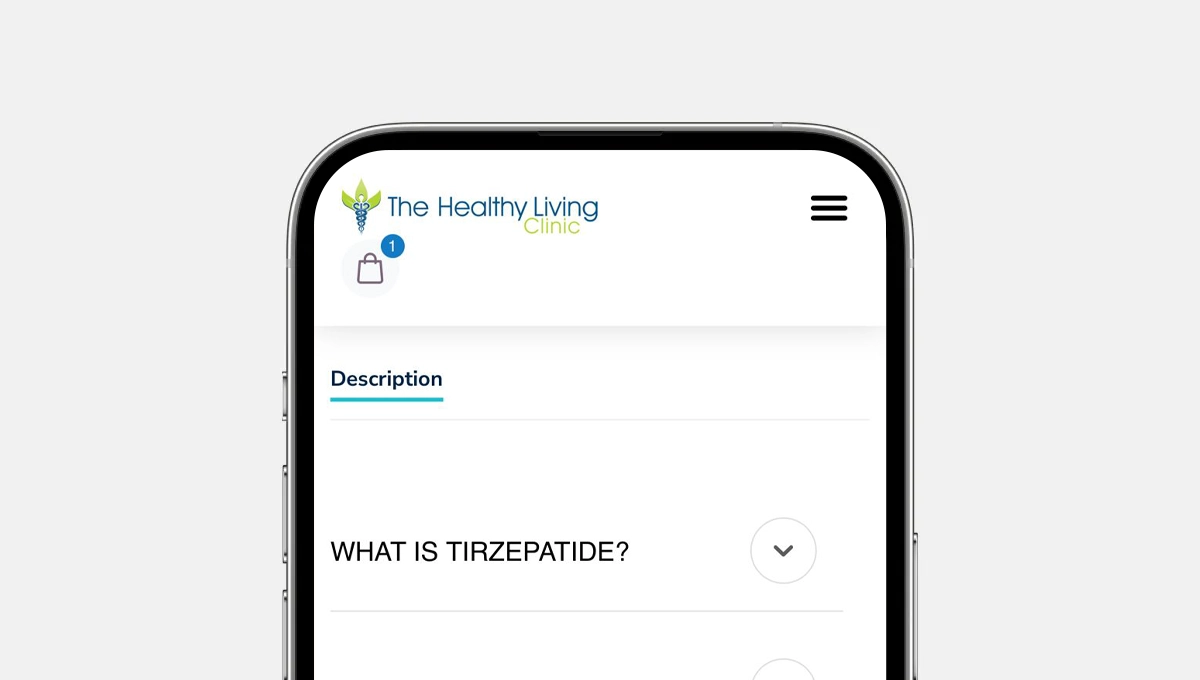1200x680 pixels.
Task: Expand the What is Tirzepatide section
Action: (x=783, y=551)
